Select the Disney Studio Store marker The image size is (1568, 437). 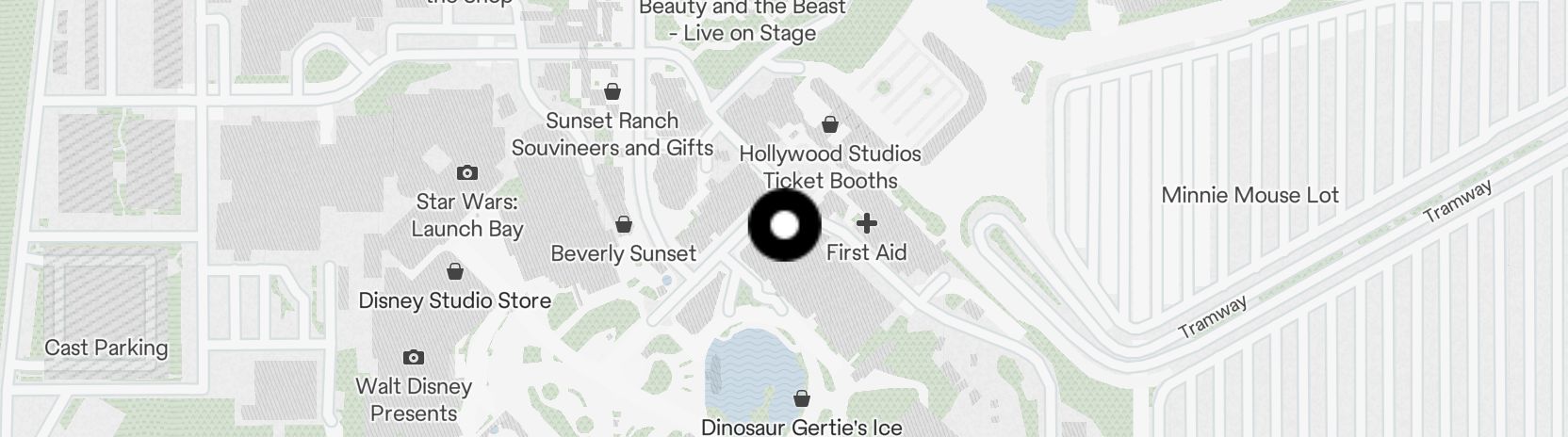point(455,273)
